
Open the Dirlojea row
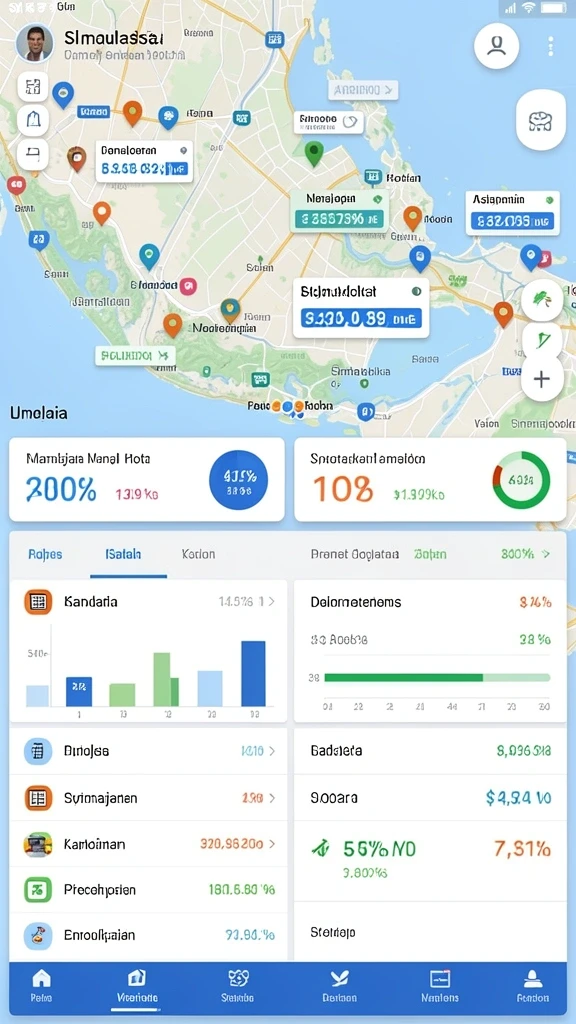pos(148,751)
